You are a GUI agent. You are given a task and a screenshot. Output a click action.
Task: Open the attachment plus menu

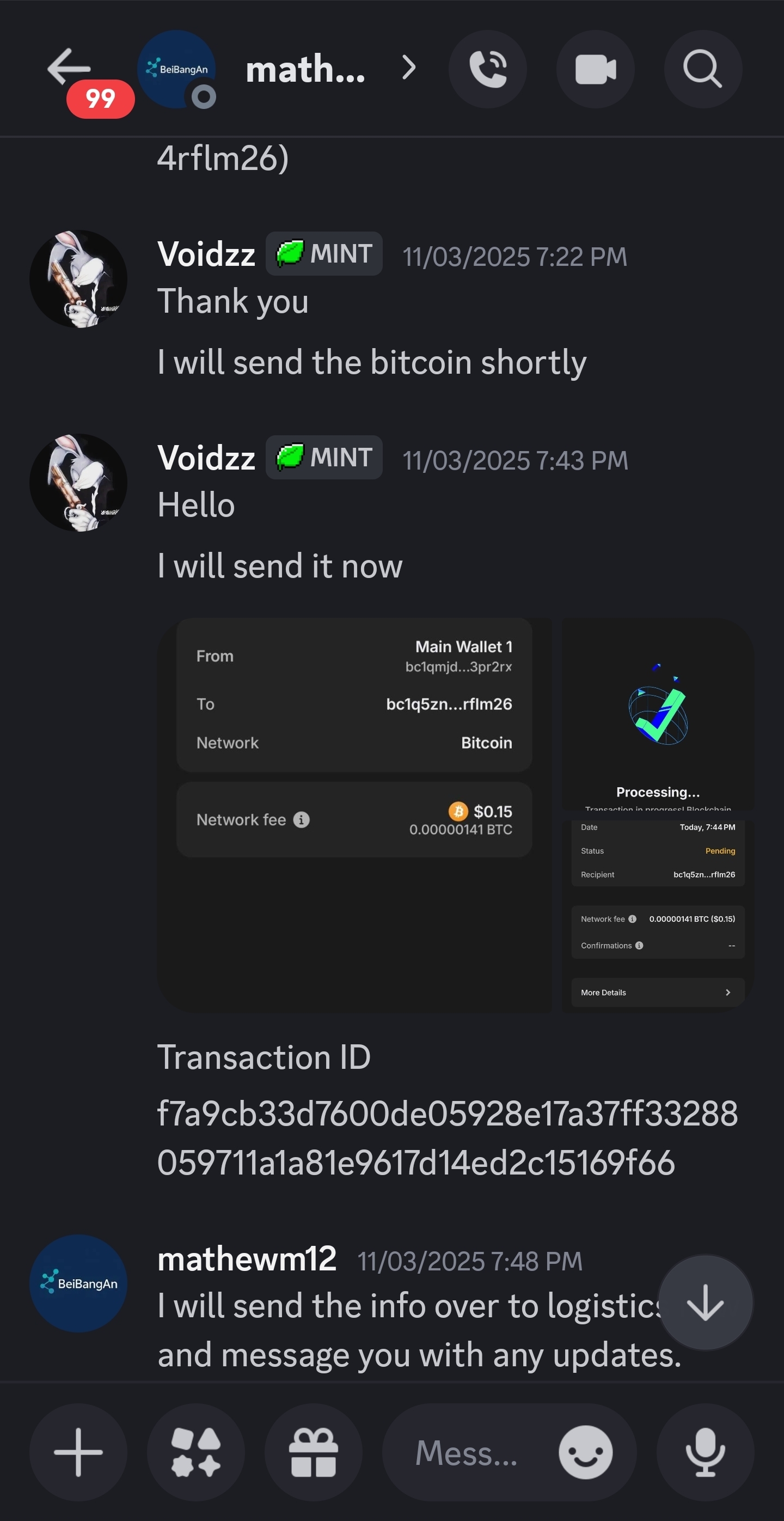point(78,1452)
